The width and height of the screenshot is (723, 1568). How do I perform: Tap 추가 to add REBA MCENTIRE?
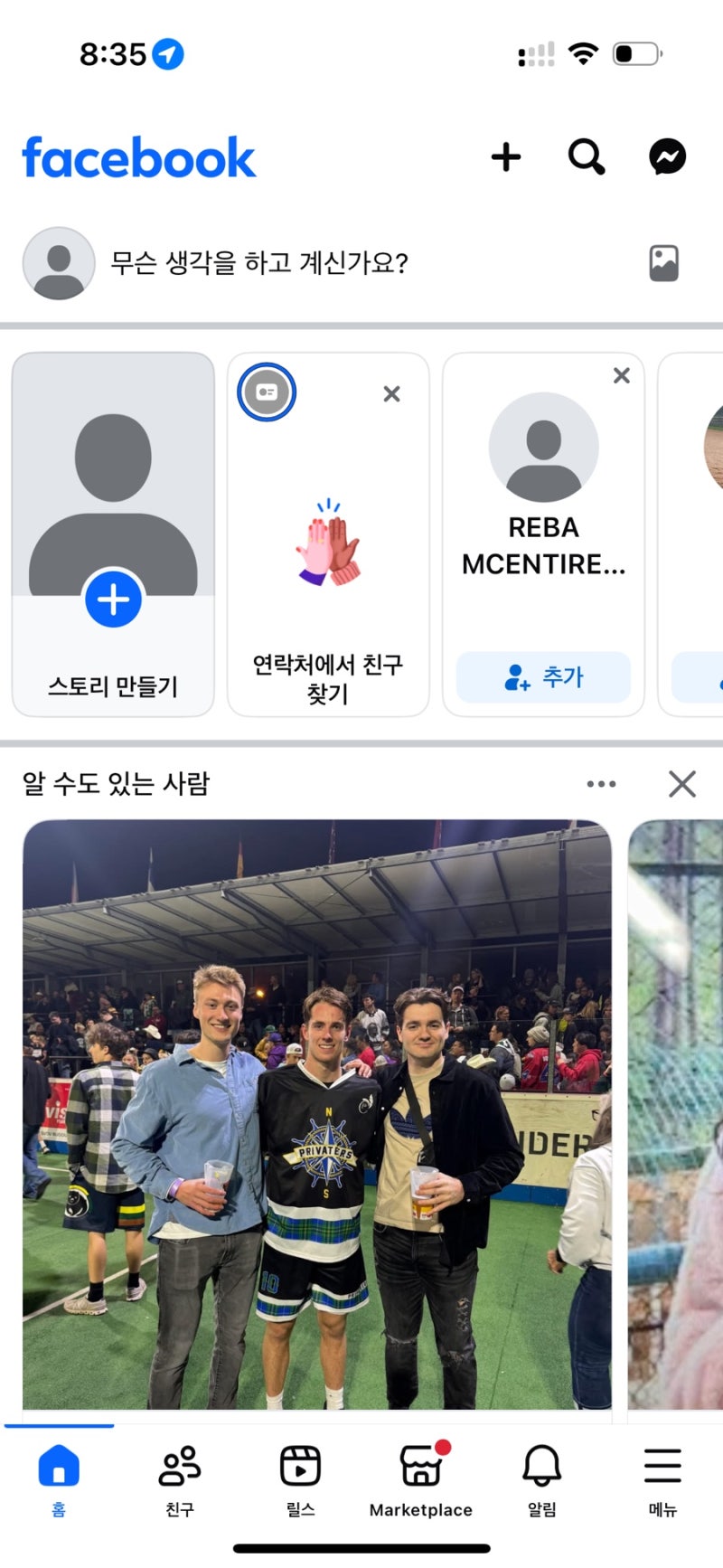[x=543, y=677]
